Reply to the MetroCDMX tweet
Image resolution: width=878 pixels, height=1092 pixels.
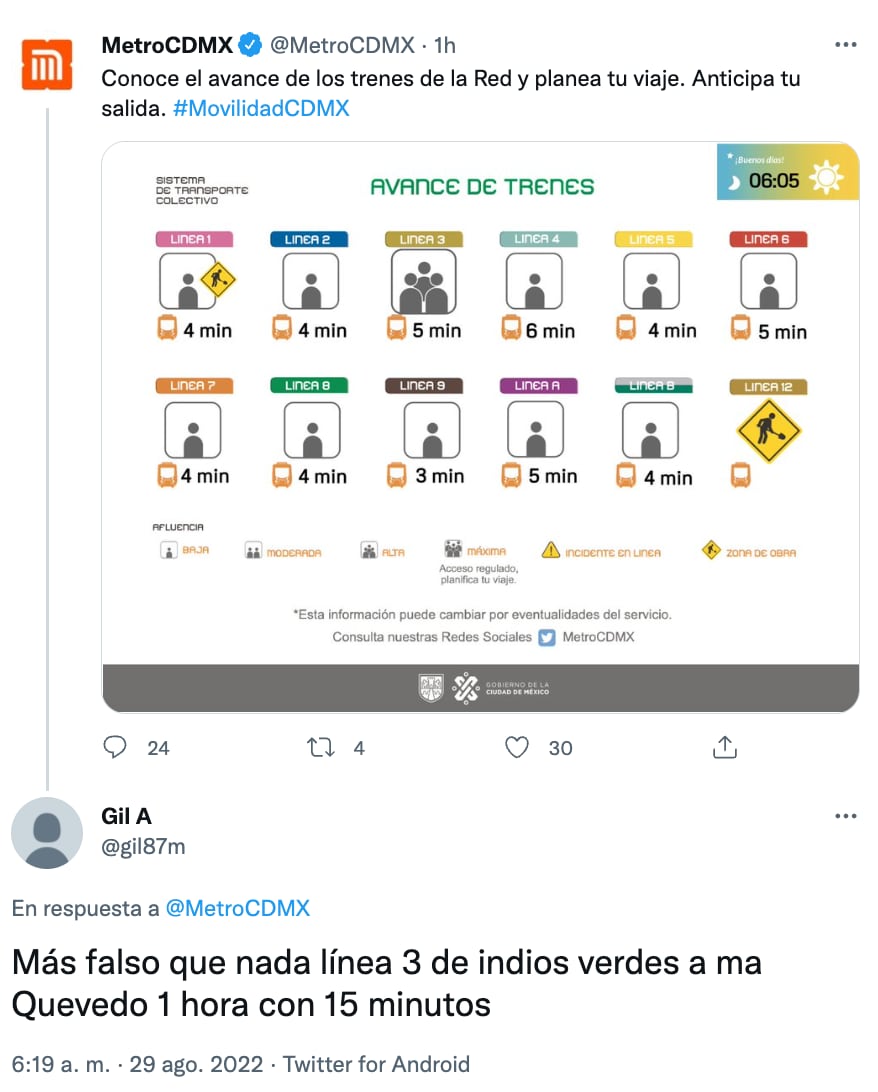tap(116, 747)
